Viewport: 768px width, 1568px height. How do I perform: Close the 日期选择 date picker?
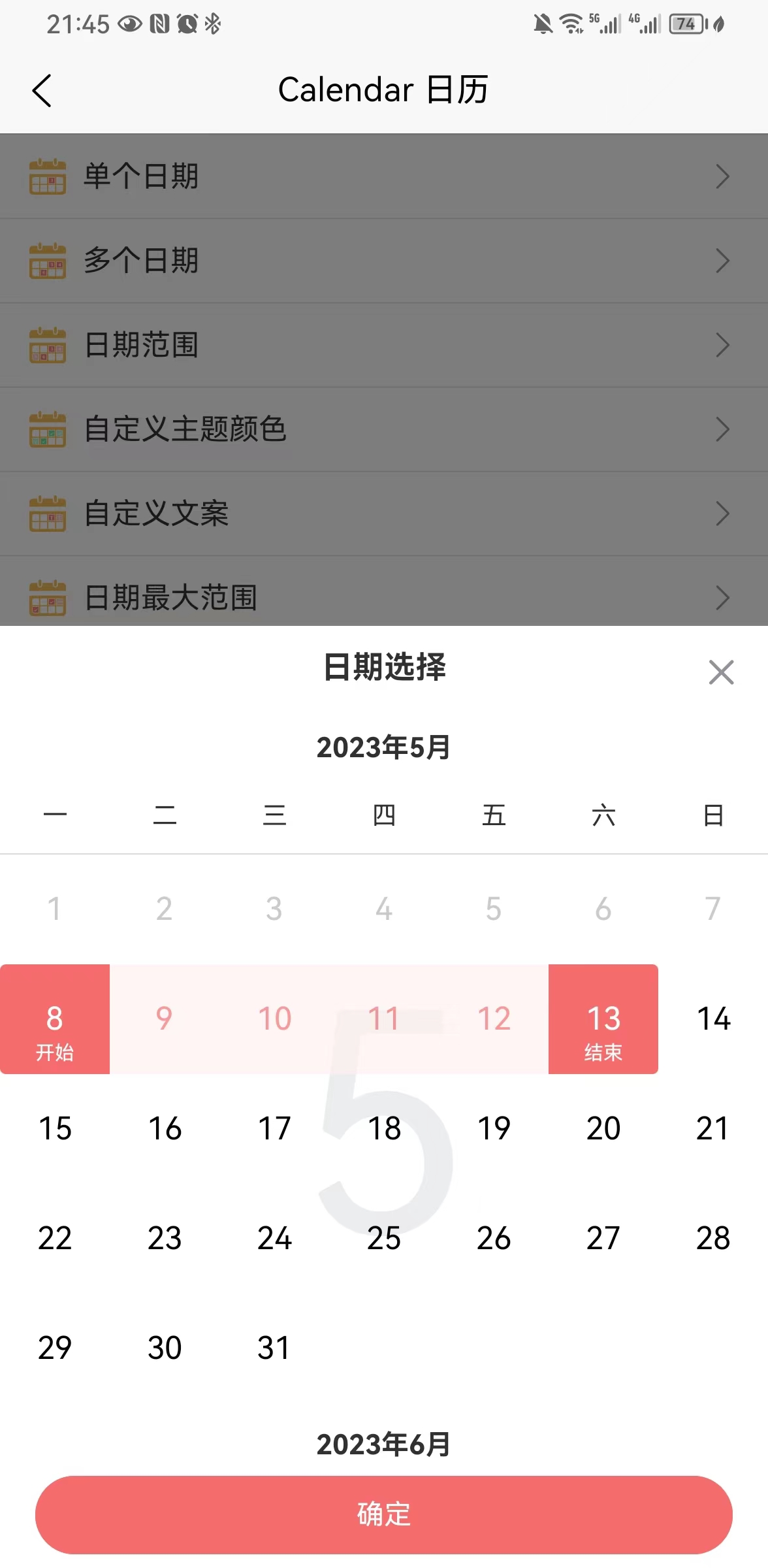[721, 672]
